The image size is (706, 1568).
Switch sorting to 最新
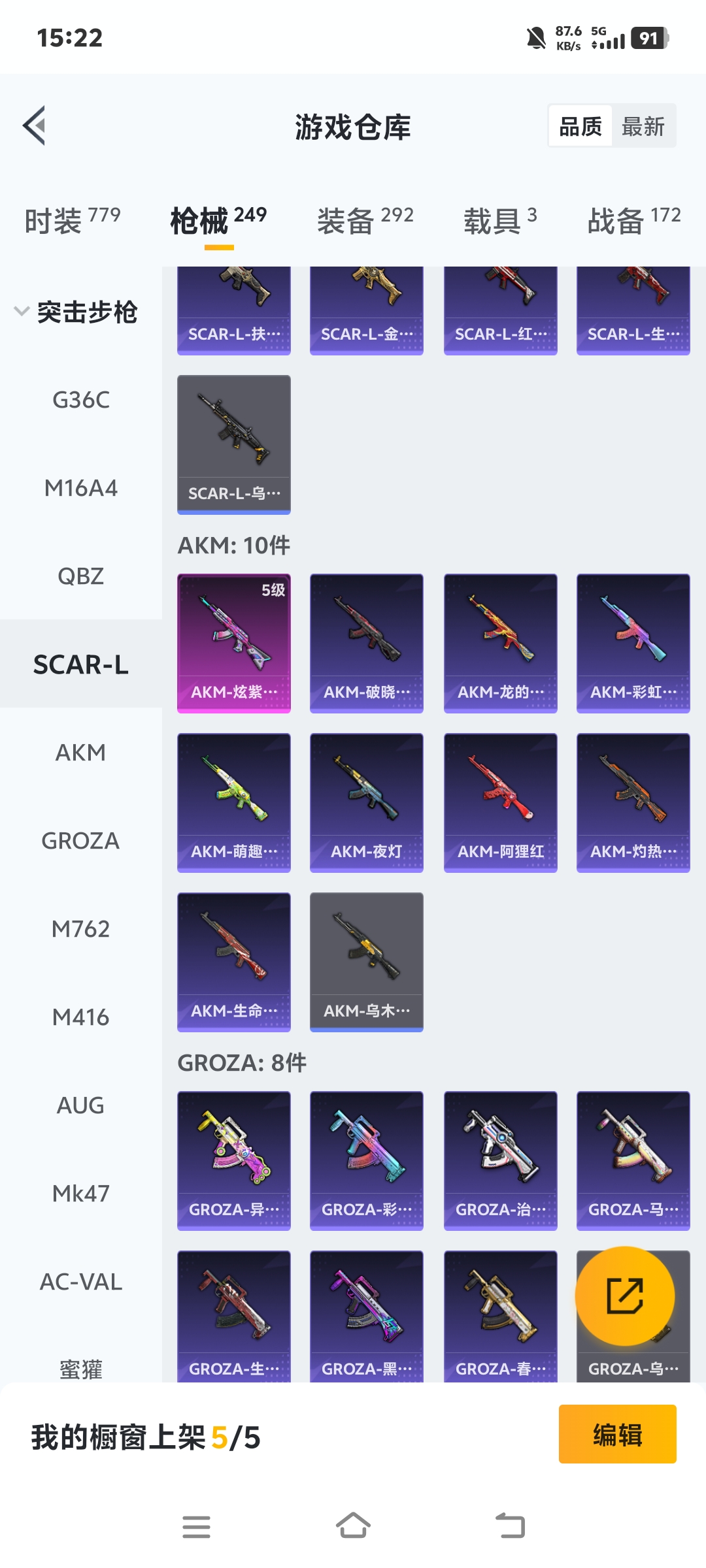coord(643,126)
